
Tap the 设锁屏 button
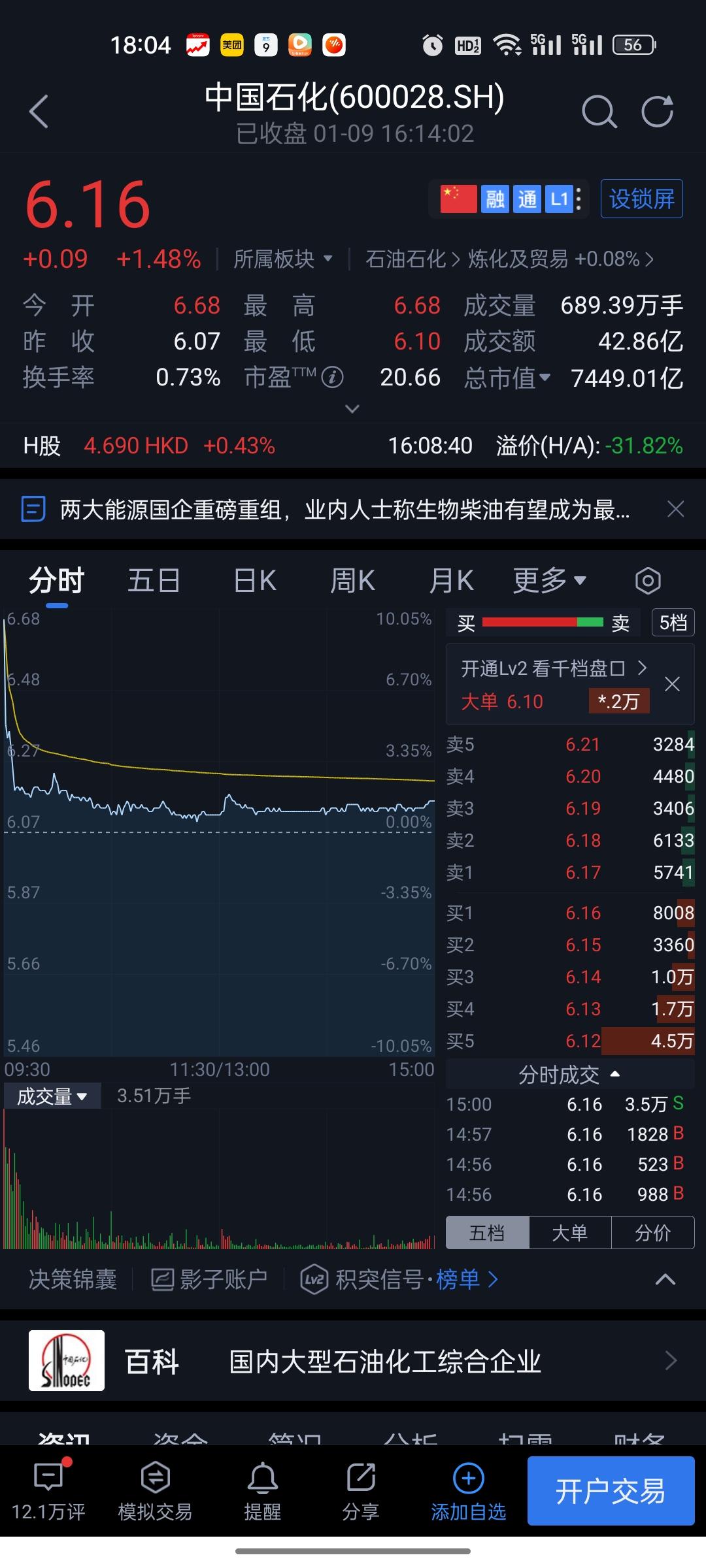click(x=641, y=199)
